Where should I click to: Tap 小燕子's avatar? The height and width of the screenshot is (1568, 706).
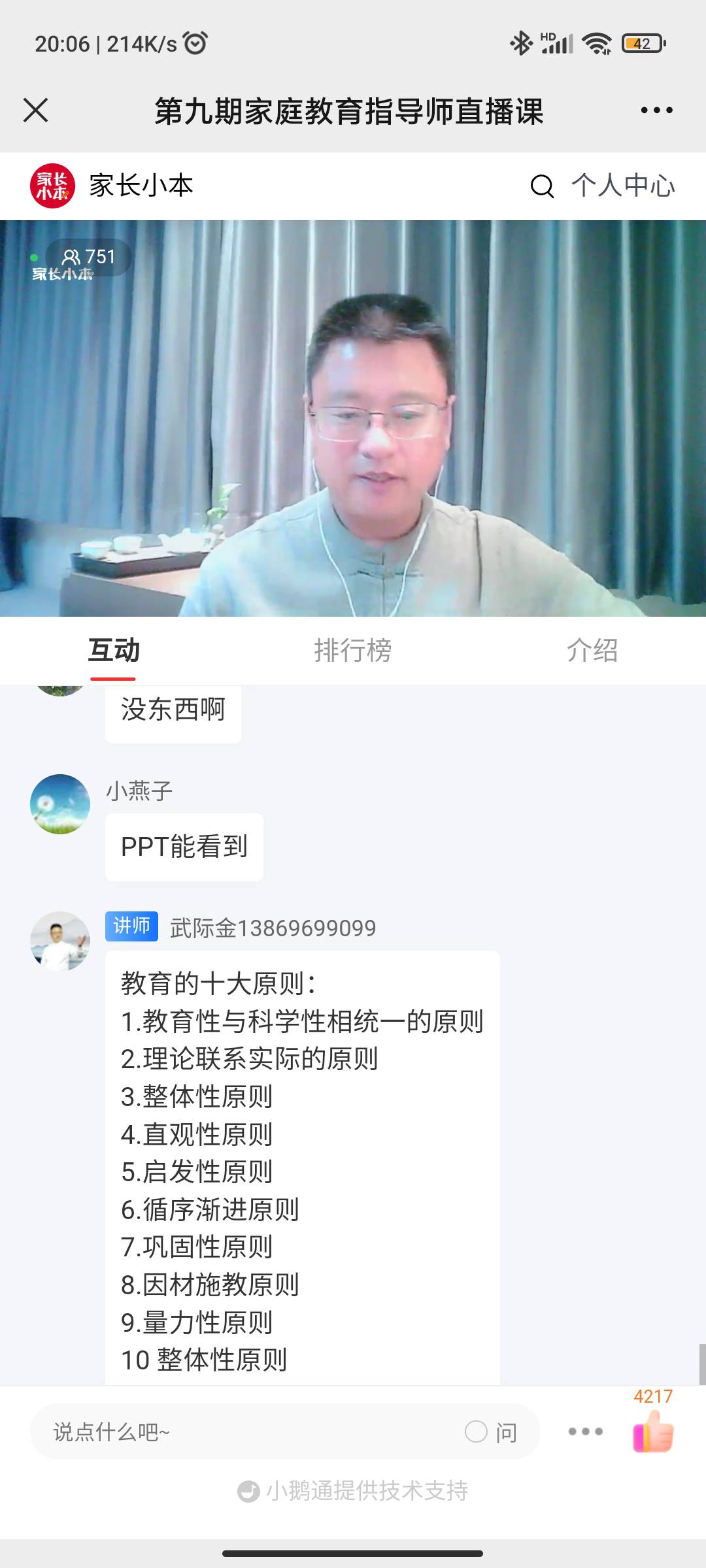(60, 804)
